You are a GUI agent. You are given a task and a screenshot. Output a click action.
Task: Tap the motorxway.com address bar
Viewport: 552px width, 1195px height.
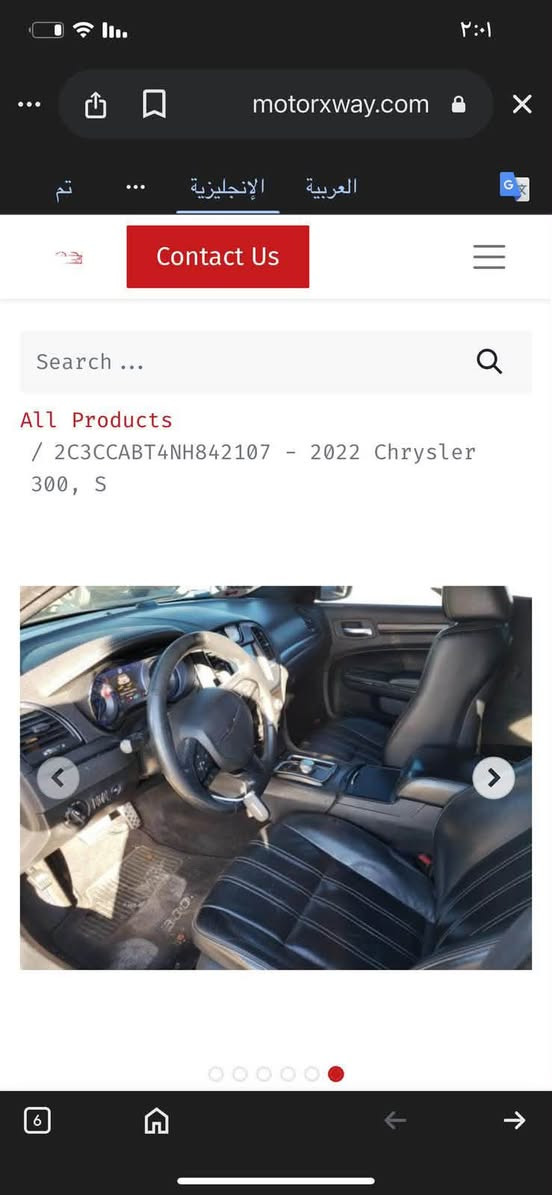click(x=340, y=104)
